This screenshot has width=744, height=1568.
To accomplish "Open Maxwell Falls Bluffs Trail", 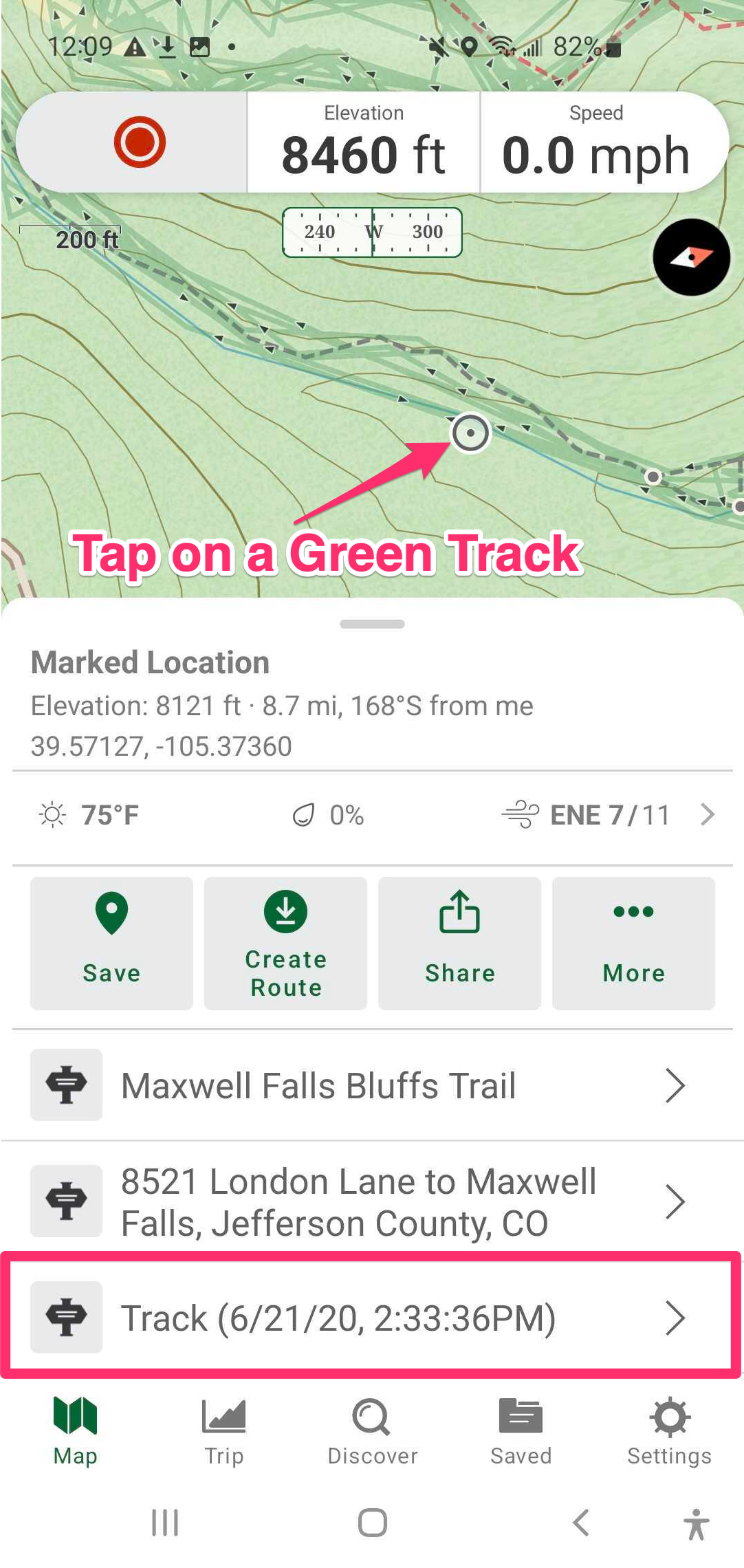I will pyautogui.click(x=371, y=1085).
